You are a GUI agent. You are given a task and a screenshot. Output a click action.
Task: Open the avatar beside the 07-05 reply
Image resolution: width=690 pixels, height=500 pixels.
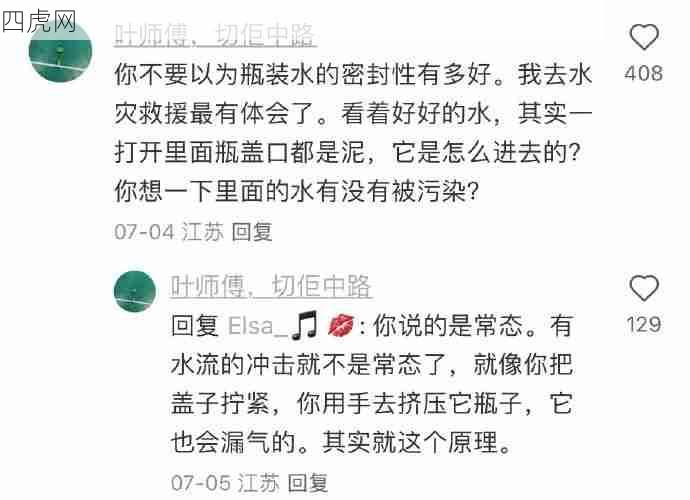(135, 291)
